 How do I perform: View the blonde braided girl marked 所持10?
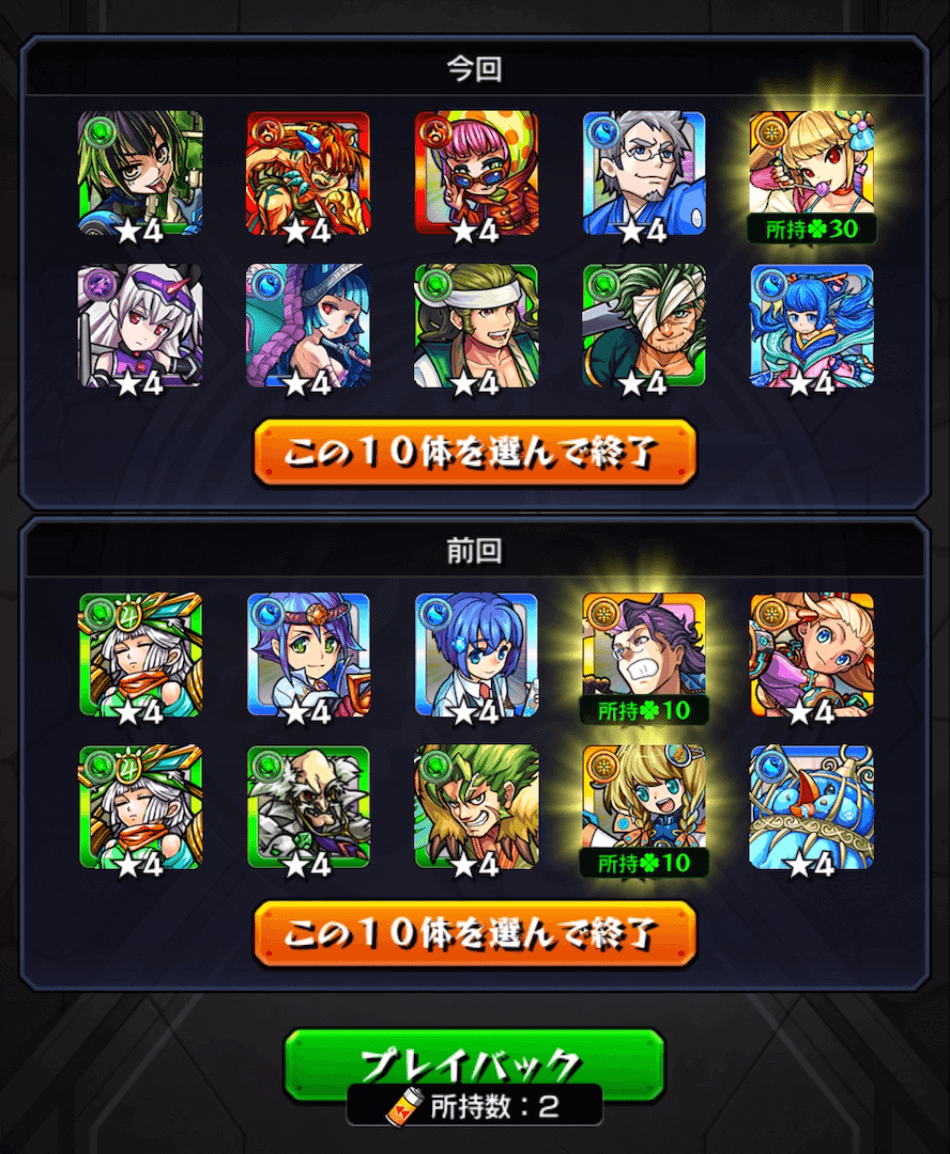pyautogui.click(x=644, y=806)
